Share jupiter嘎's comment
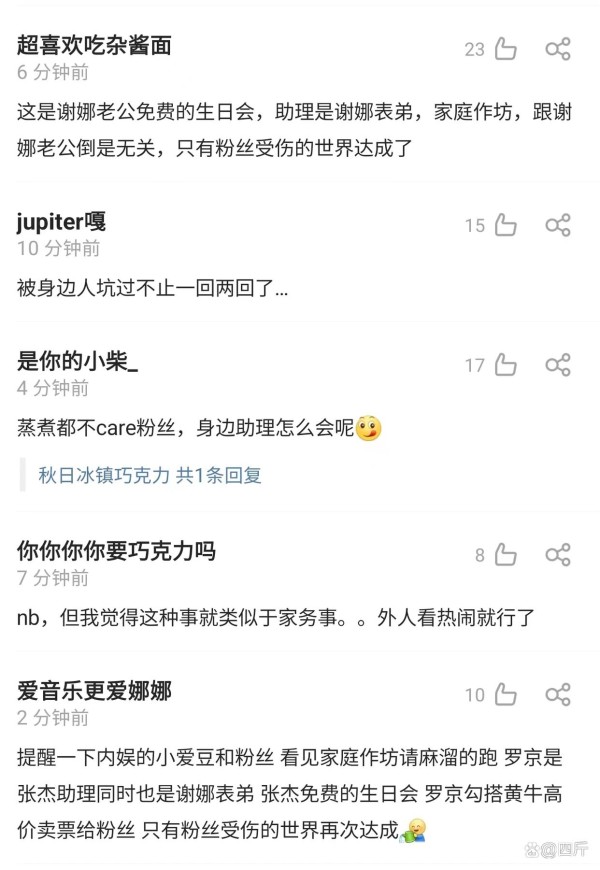 557,225
